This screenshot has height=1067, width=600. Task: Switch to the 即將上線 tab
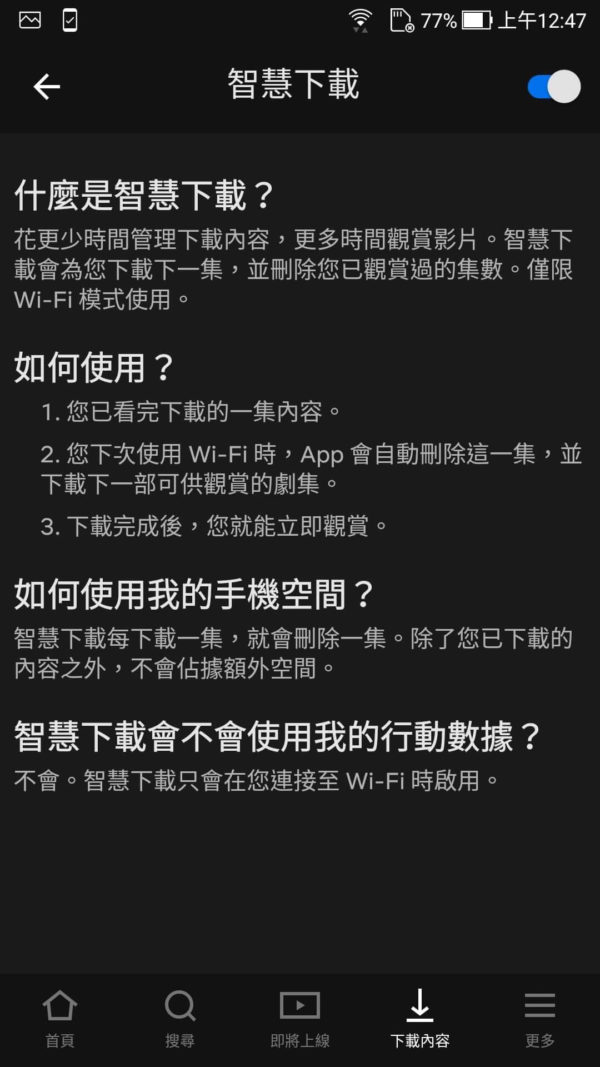[300, 1018]
